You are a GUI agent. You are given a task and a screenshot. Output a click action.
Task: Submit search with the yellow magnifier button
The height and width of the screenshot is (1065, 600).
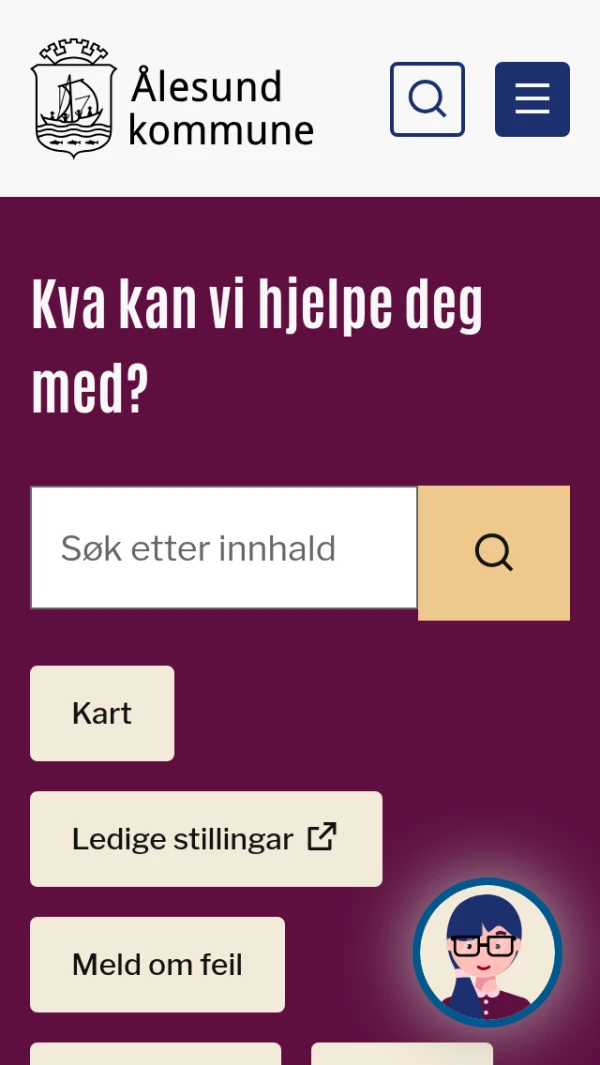click(x=494, y=552)
